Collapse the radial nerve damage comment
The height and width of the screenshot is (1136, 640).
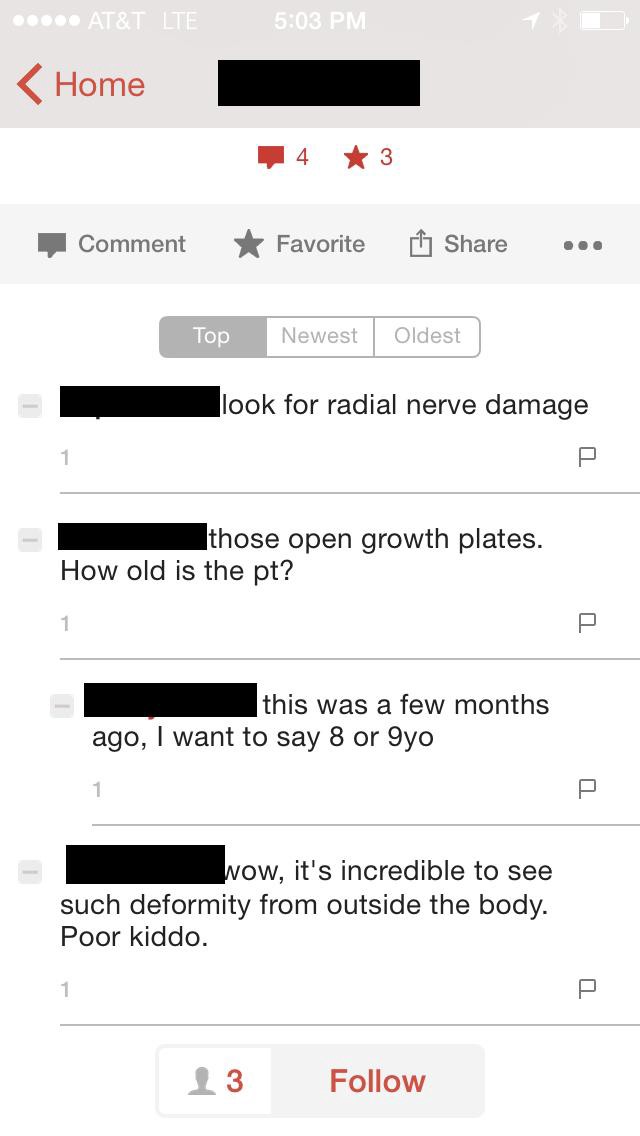[30, 406]
